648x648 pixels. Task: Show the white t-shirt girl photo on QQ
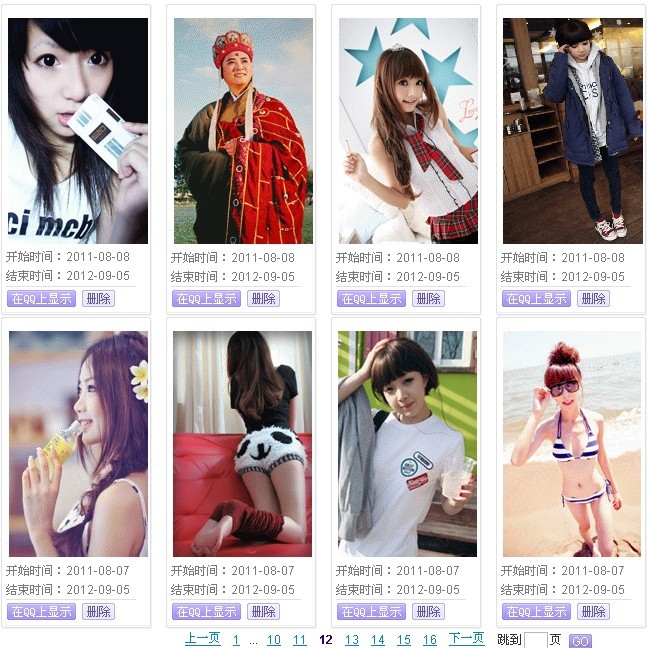[x=371, y=611]
